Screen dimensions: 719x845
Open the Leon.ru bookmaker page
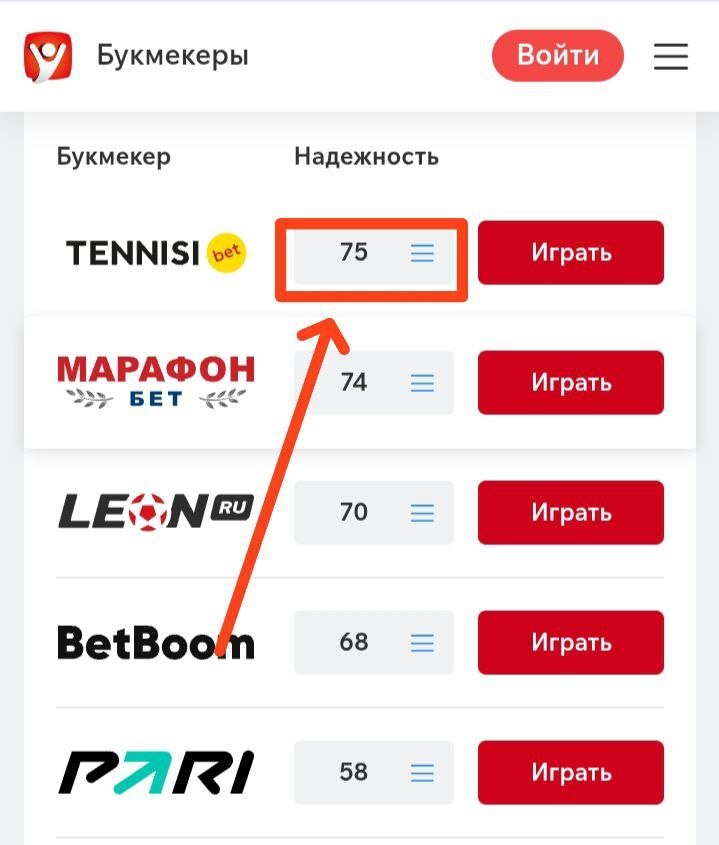[x=156, y=512]
